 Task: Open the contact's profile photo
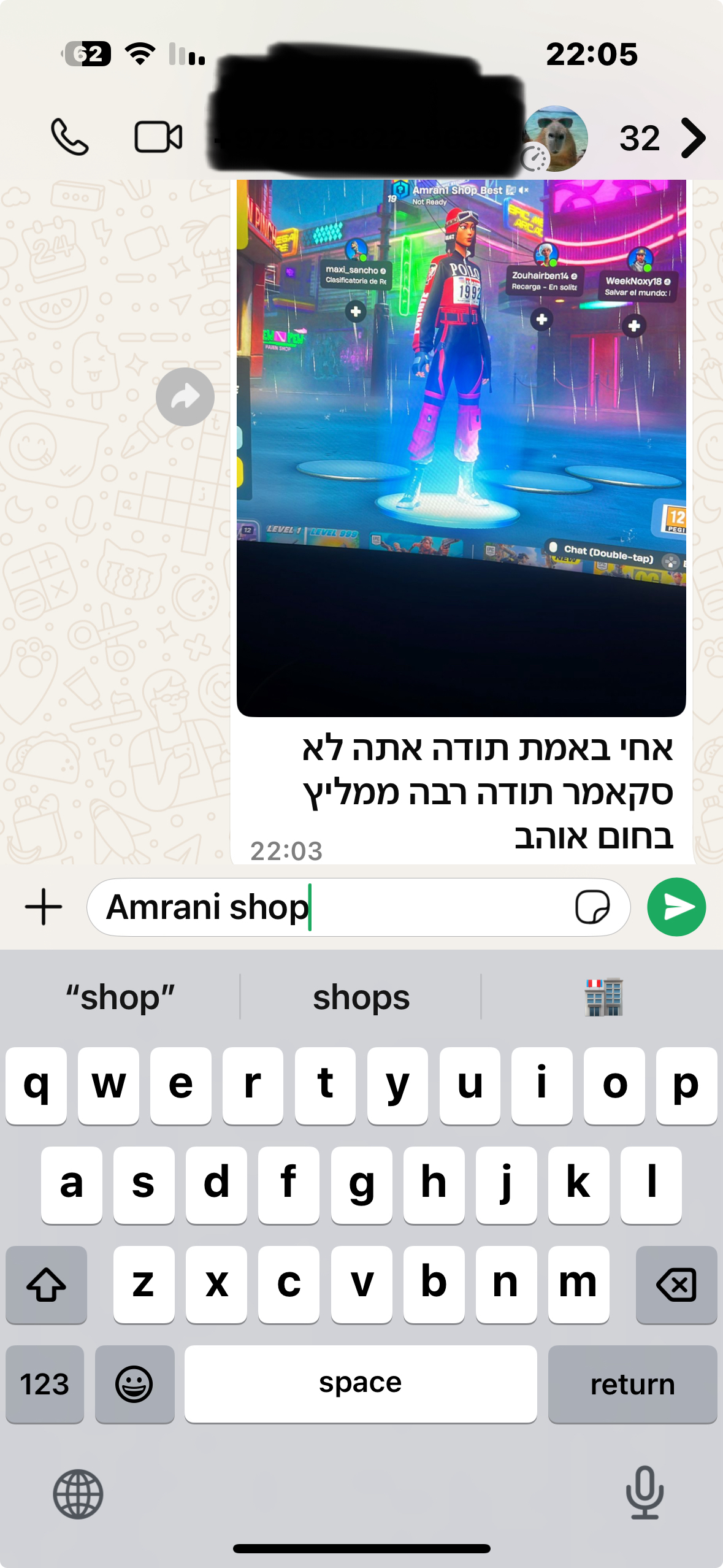coord(556,138)
